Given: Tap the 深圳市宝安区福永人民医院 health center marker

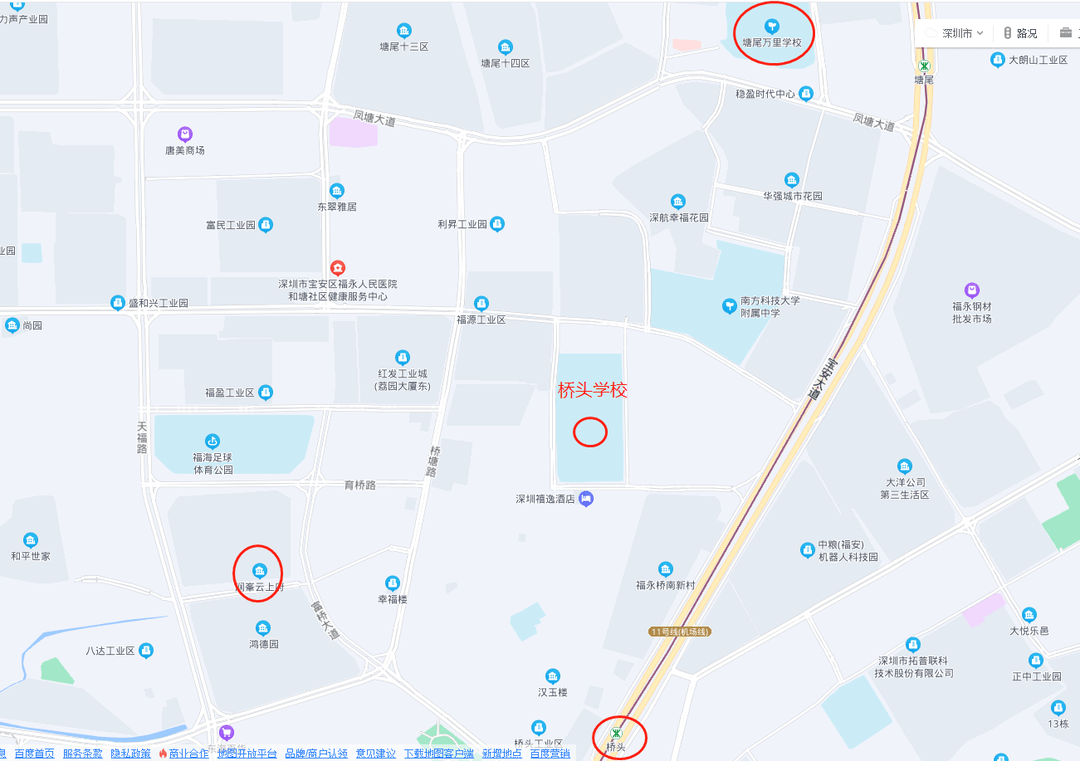Looking at the screenshot, I should (338, 268).
